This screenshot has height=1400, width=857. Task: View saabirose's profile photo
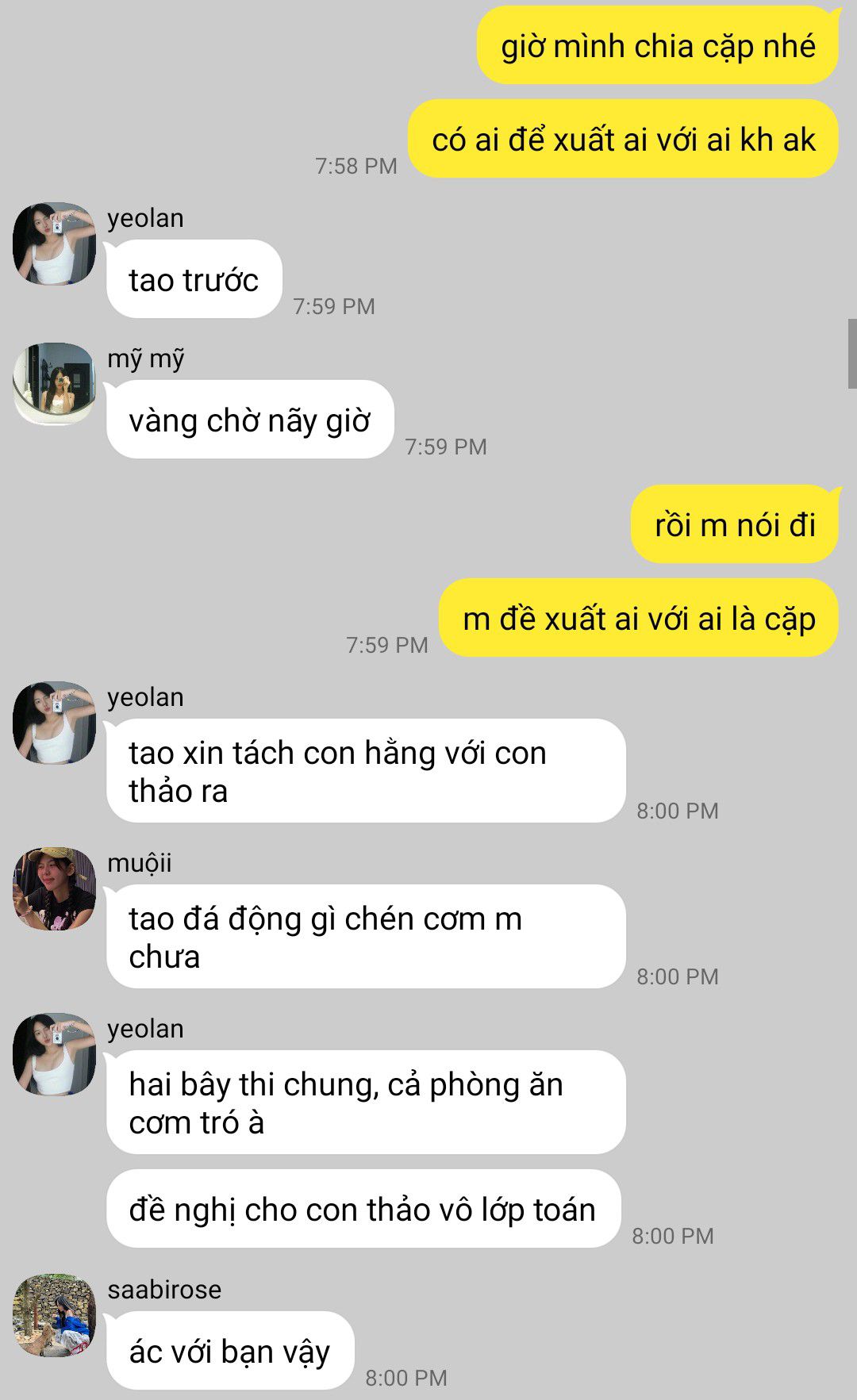tap(54, 1315)
